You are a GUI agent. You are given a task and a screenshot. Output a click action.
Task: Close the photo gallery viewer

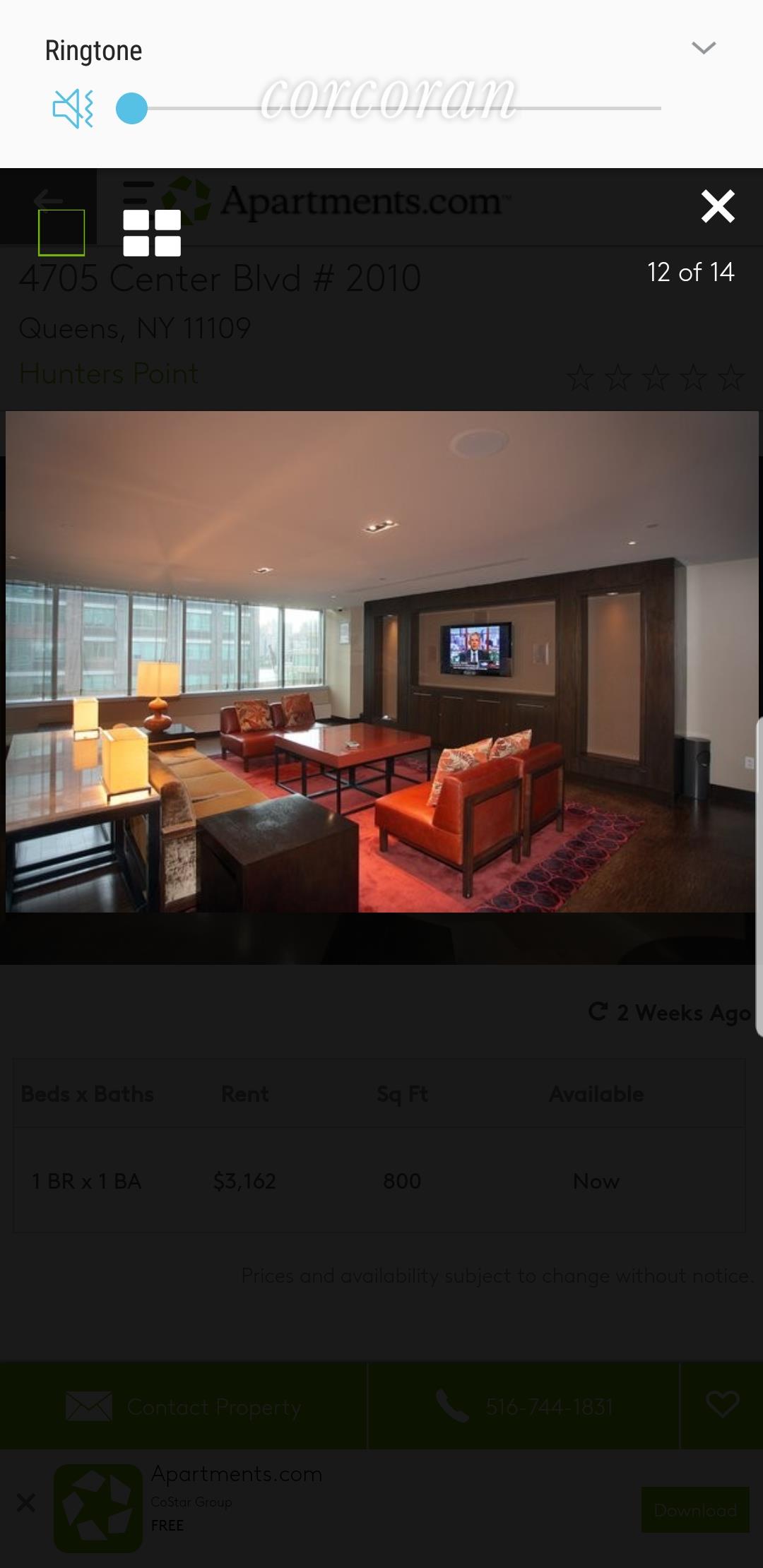717,206
